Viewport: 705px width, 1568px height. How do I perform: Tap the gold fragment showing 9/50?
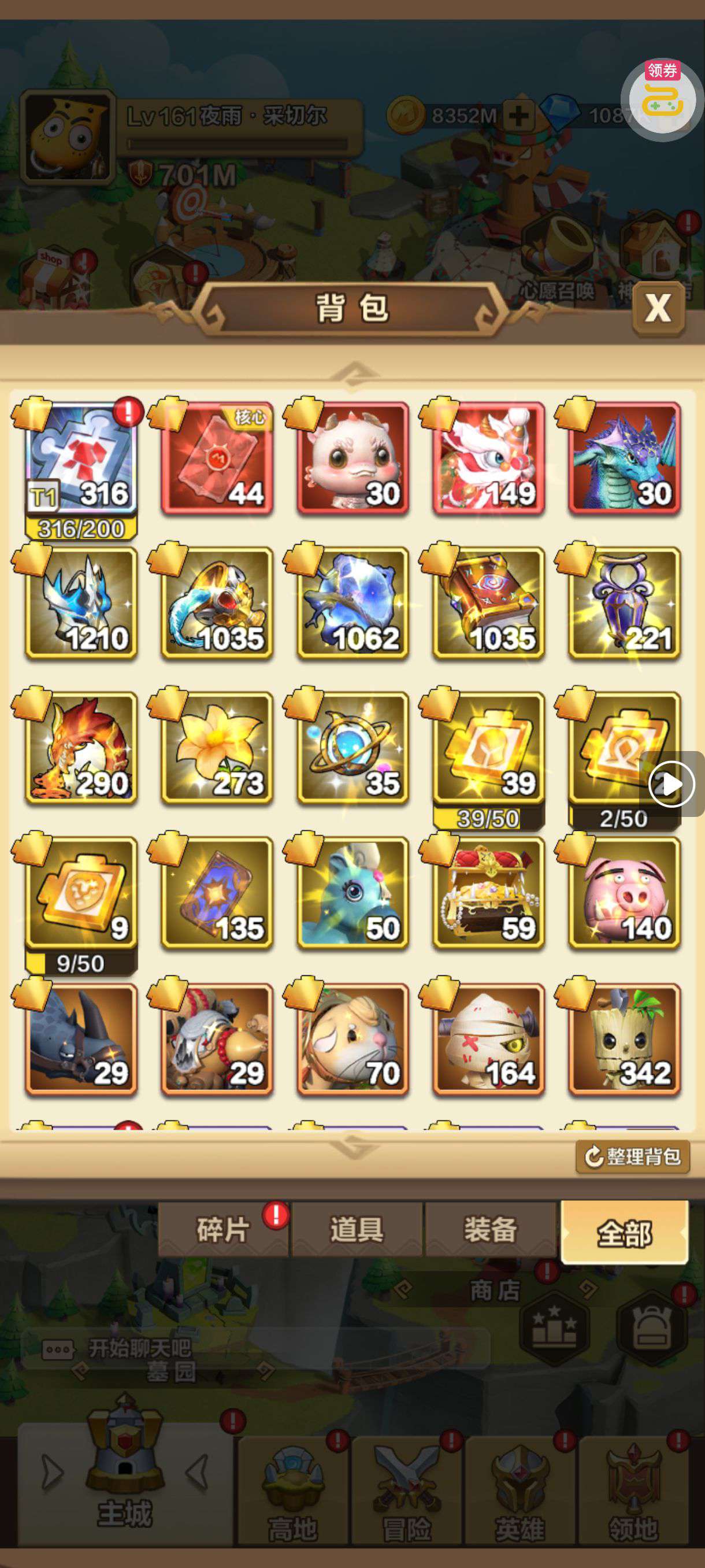[81, 892]
